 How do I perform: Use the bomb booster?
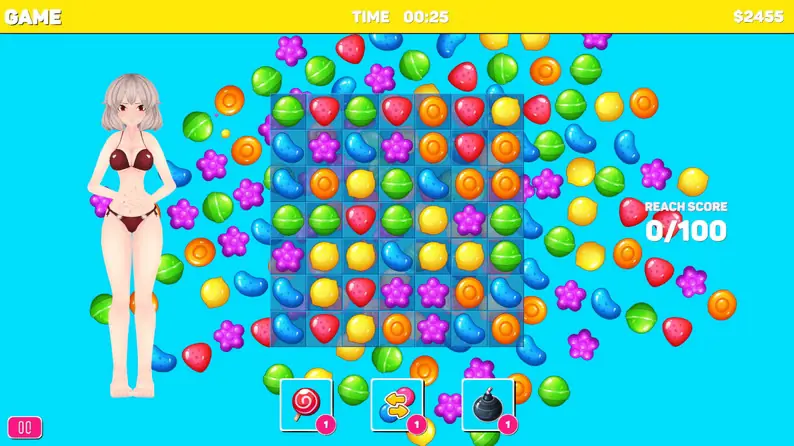pos(487,404)
